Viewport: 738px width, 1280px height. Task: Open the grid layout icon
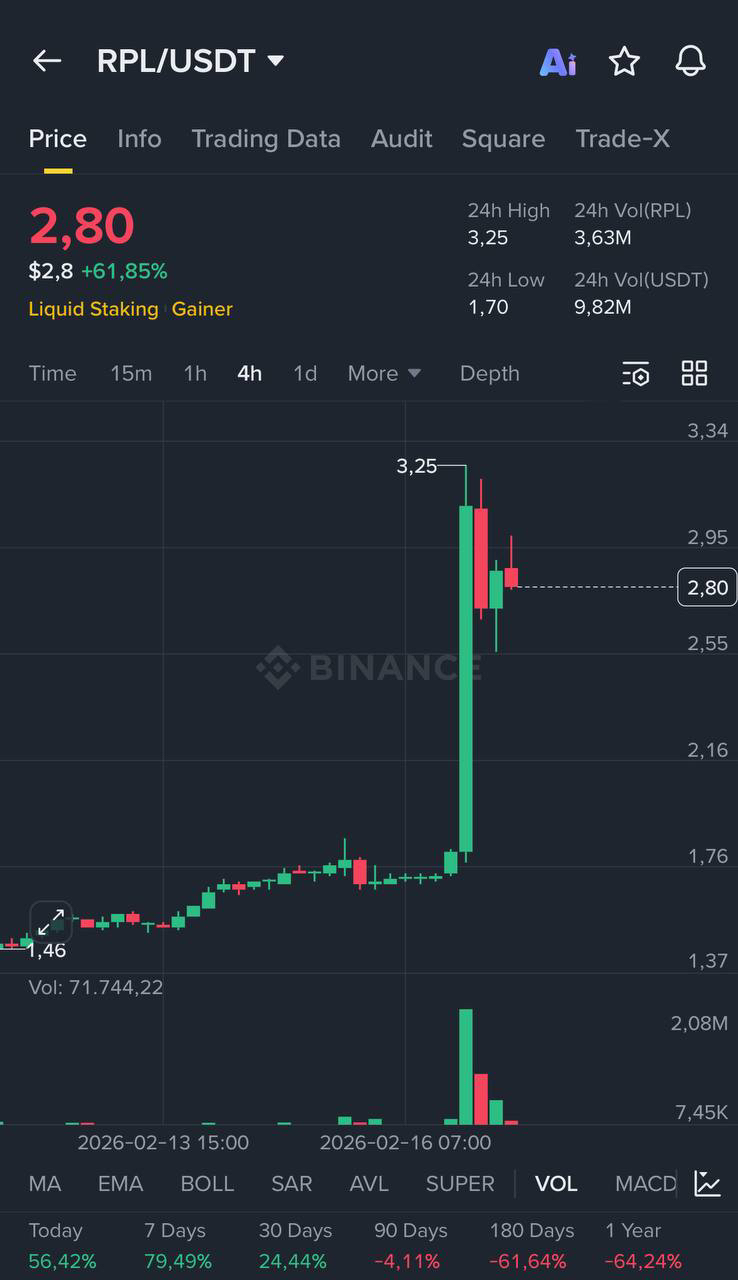(694, 373)
